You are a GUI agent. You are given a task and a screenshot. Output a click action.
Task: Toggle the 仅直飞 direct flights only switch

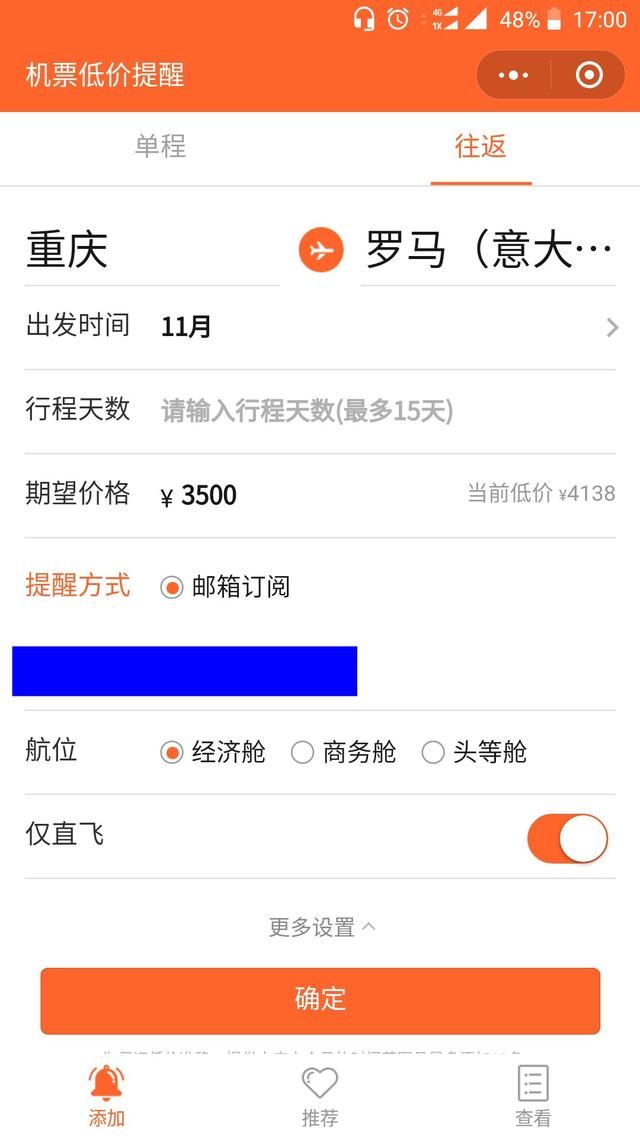[x=567, y=838]
